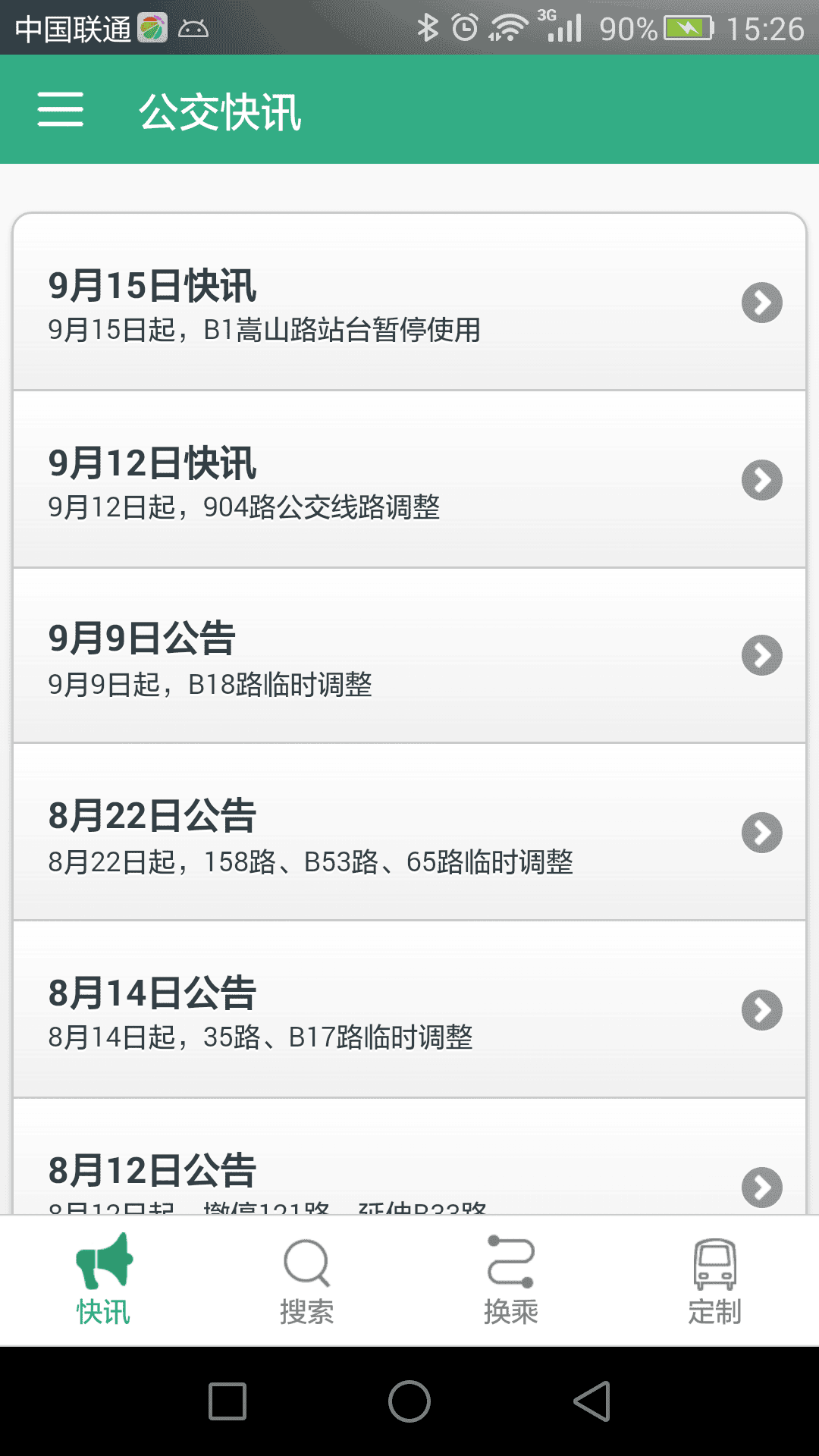View the 9月9日公告 about B18路
The width and height of the screenshot is (819, 1456).
409,656
